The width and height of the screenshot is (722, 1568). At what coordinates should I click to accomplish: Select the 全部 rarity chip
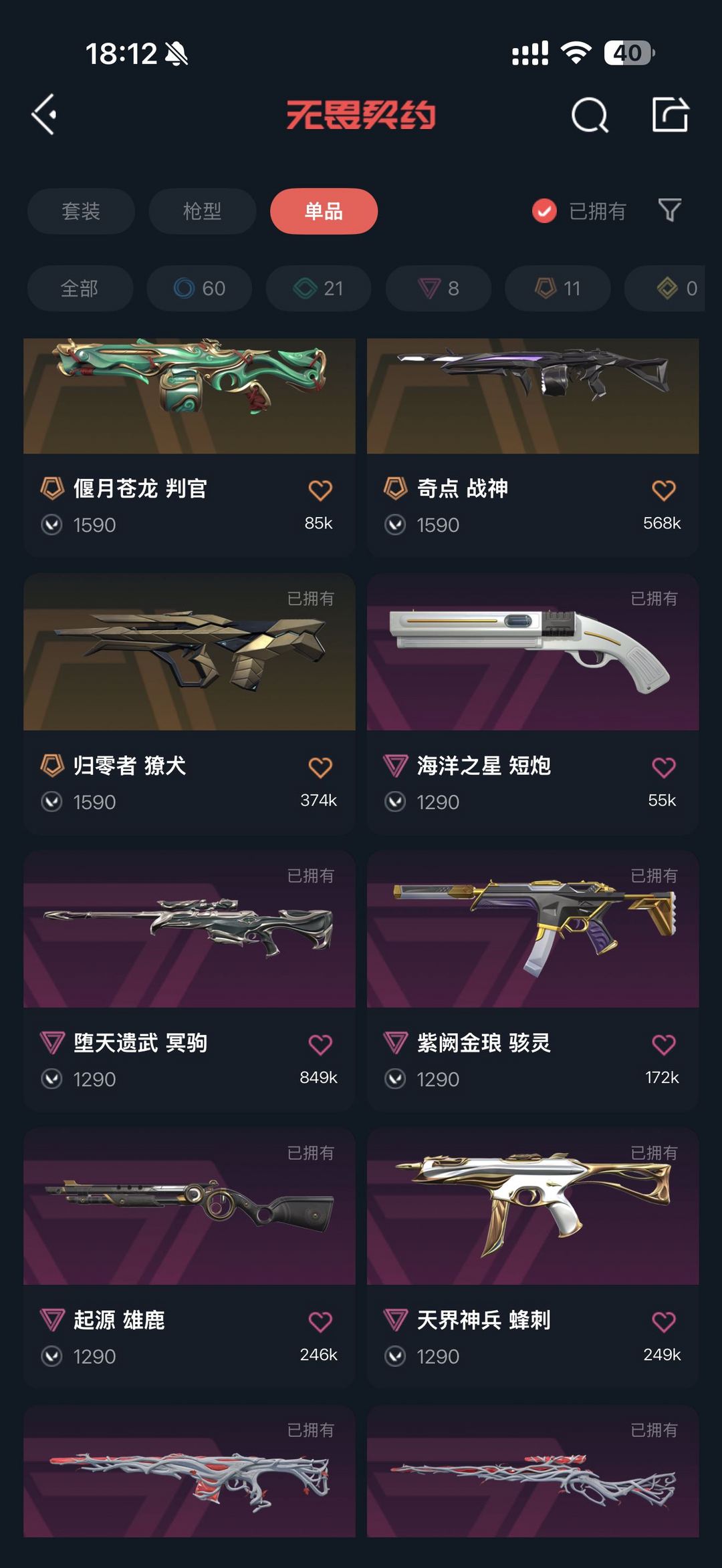click(x=80, y=289)
